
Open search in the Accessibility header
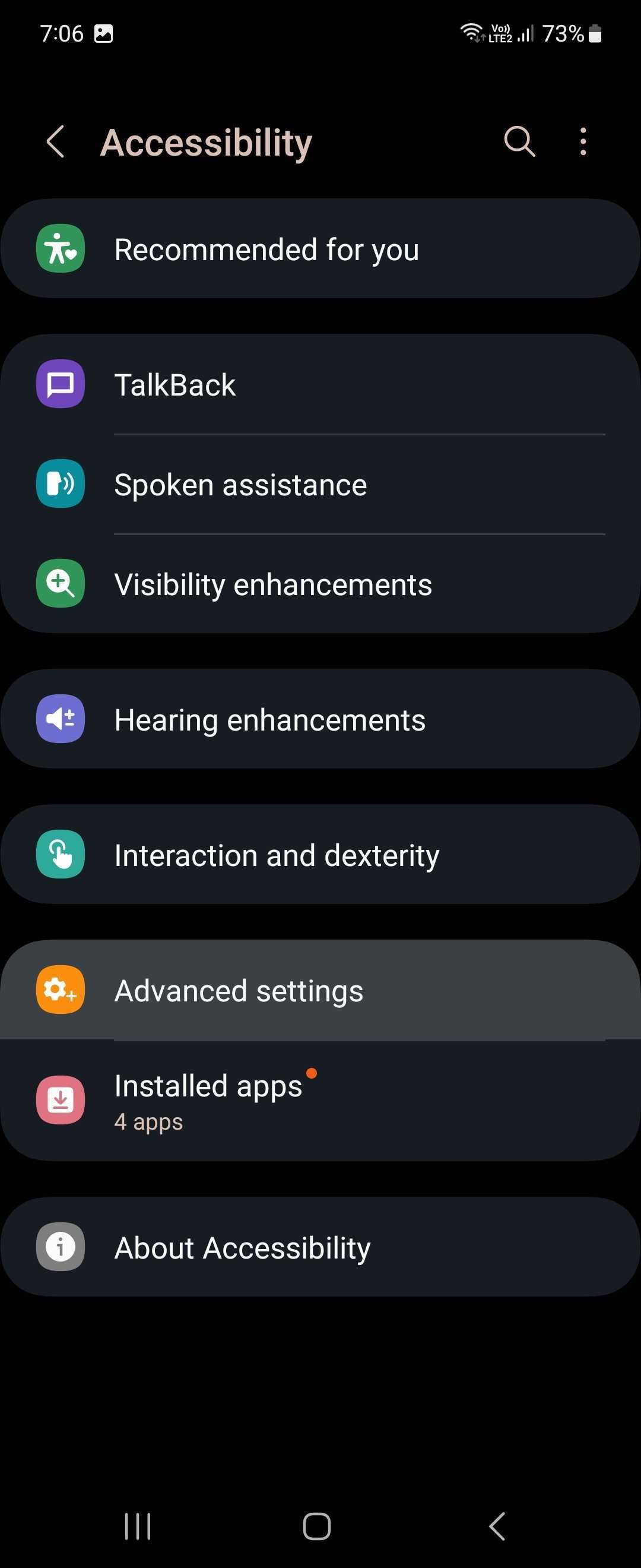[x=518, y=141]
